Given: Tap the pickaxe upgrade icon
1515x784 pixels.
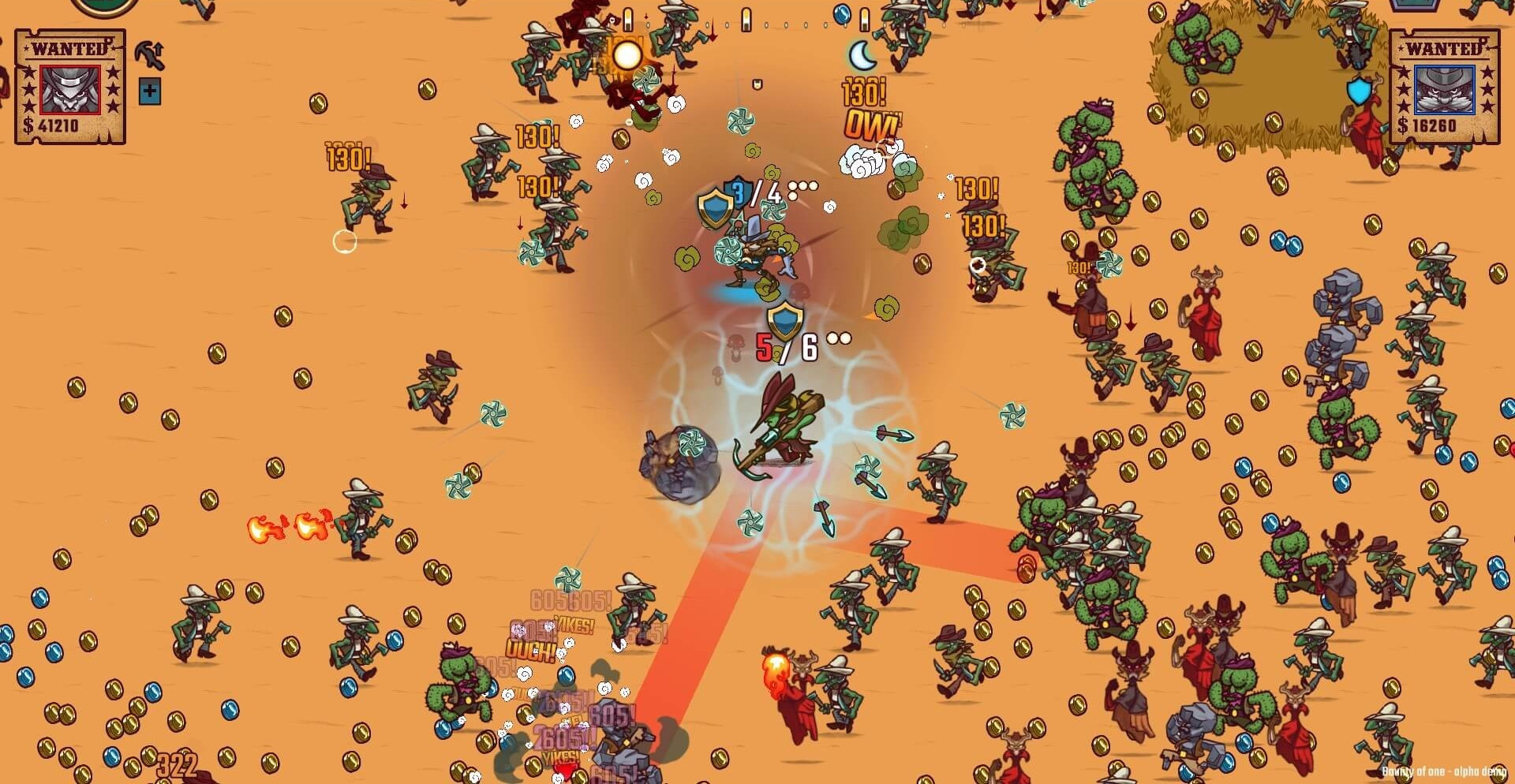Looking at the screenshot, I should (x=149, y=54).
